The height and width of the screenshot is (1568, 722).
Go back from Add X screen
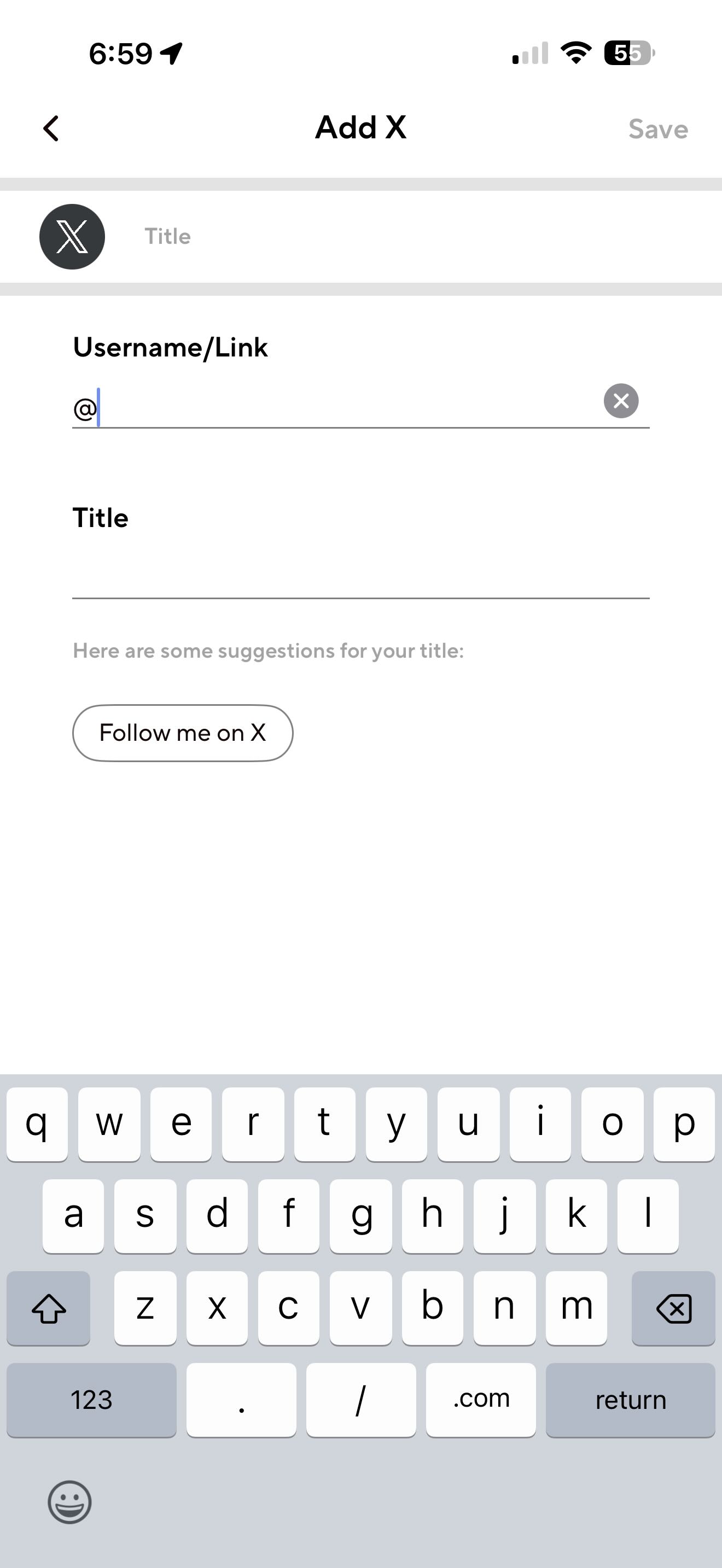pyautogui.click(x=52, y=128)
